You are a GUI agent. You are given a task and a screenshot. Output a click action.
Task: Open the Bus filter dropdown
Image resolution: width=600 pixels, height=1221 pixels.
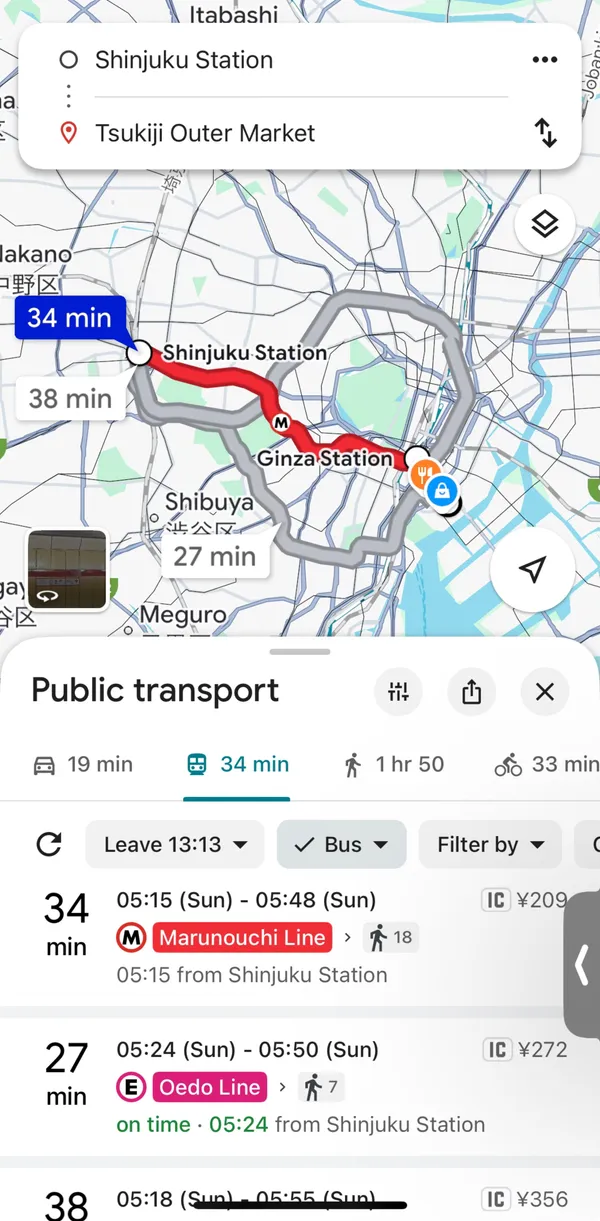pyautogui.click(x=341, y=845)
